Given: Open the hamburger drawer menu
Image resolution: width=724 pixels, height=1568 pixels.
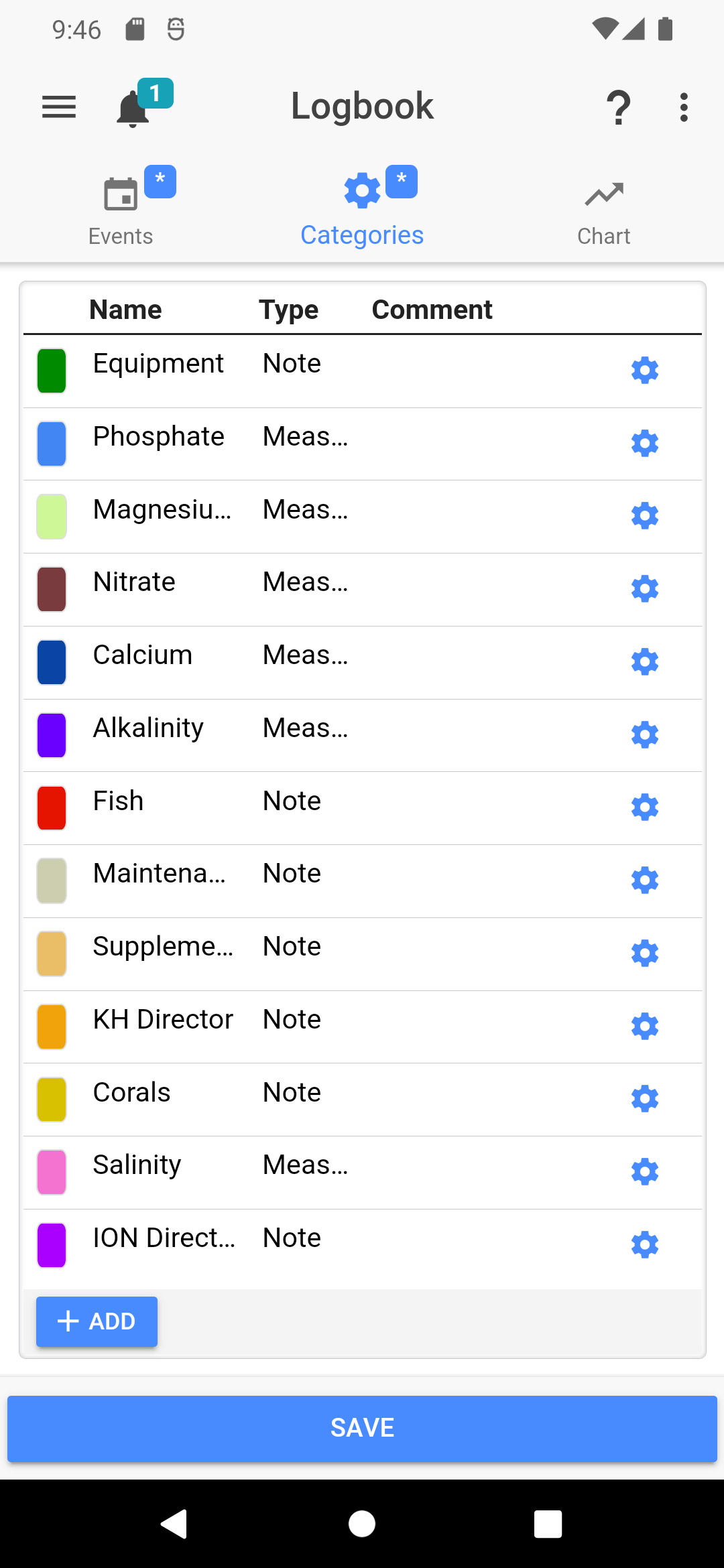Looking at the screenshot, I should [59, 107].
